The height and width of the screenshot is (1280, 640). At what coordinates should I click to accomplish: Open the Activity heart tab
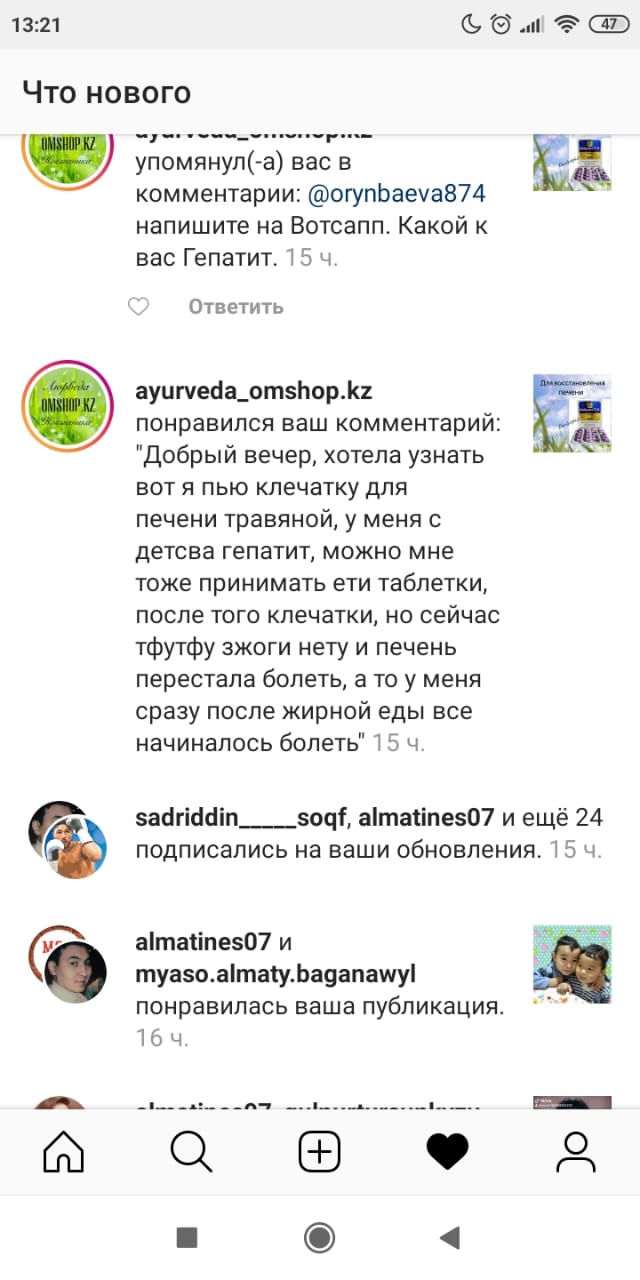[447, 1152]
